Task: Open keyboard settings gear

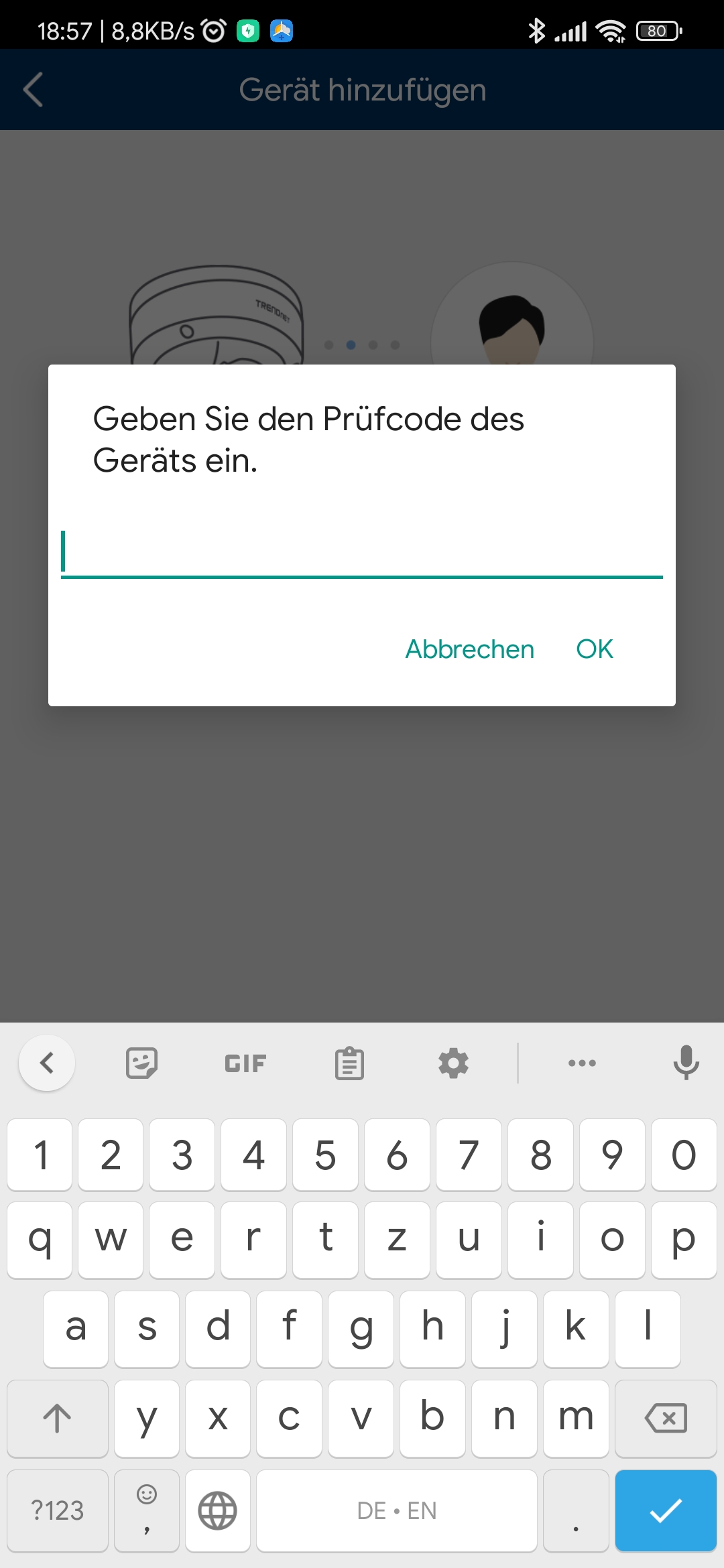Action: pyautogui.click(x=453, y=1063)
